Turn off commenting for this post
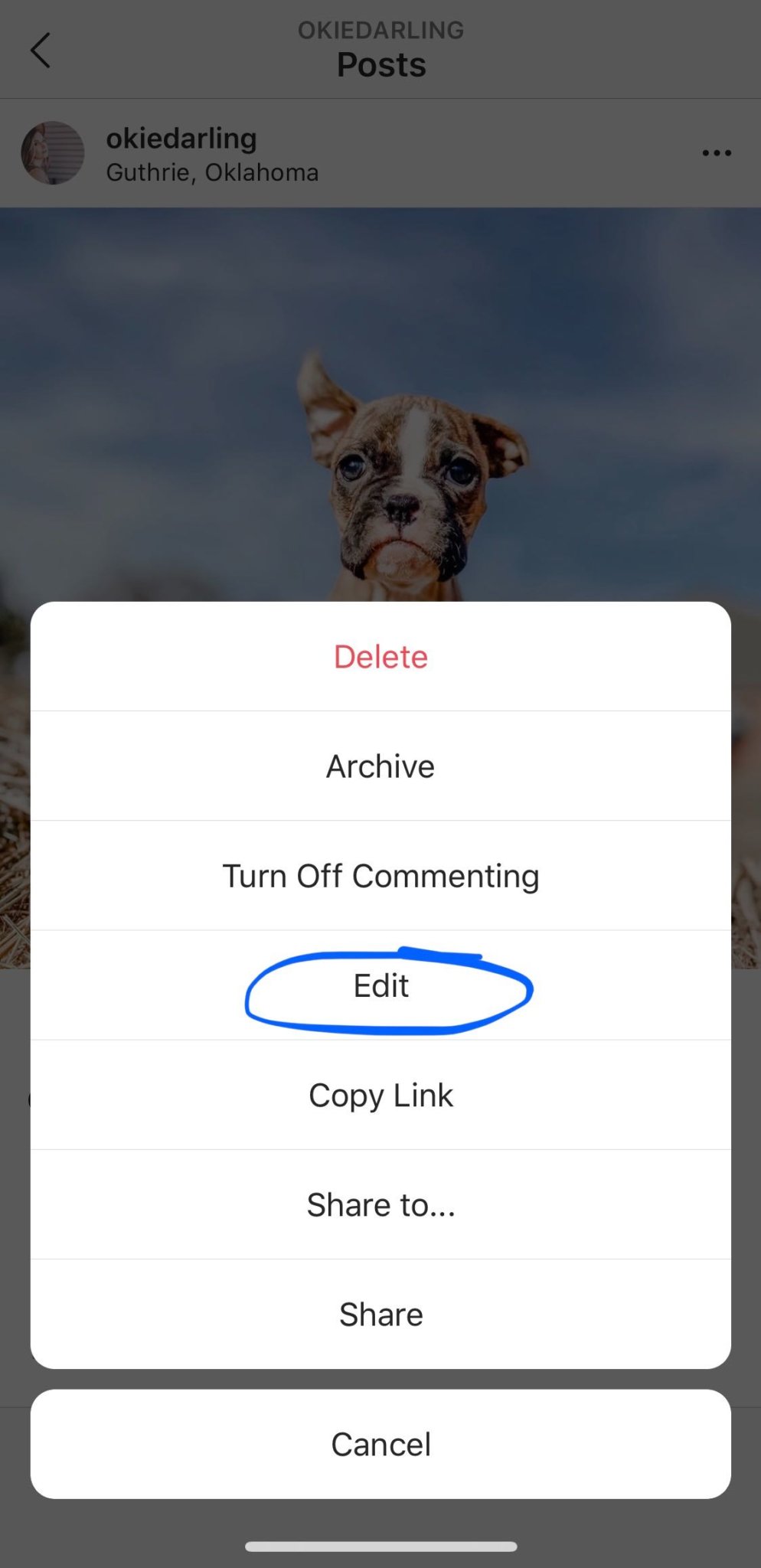The height and width of the screenshot is (1568, 761). [x=380, y=875]
